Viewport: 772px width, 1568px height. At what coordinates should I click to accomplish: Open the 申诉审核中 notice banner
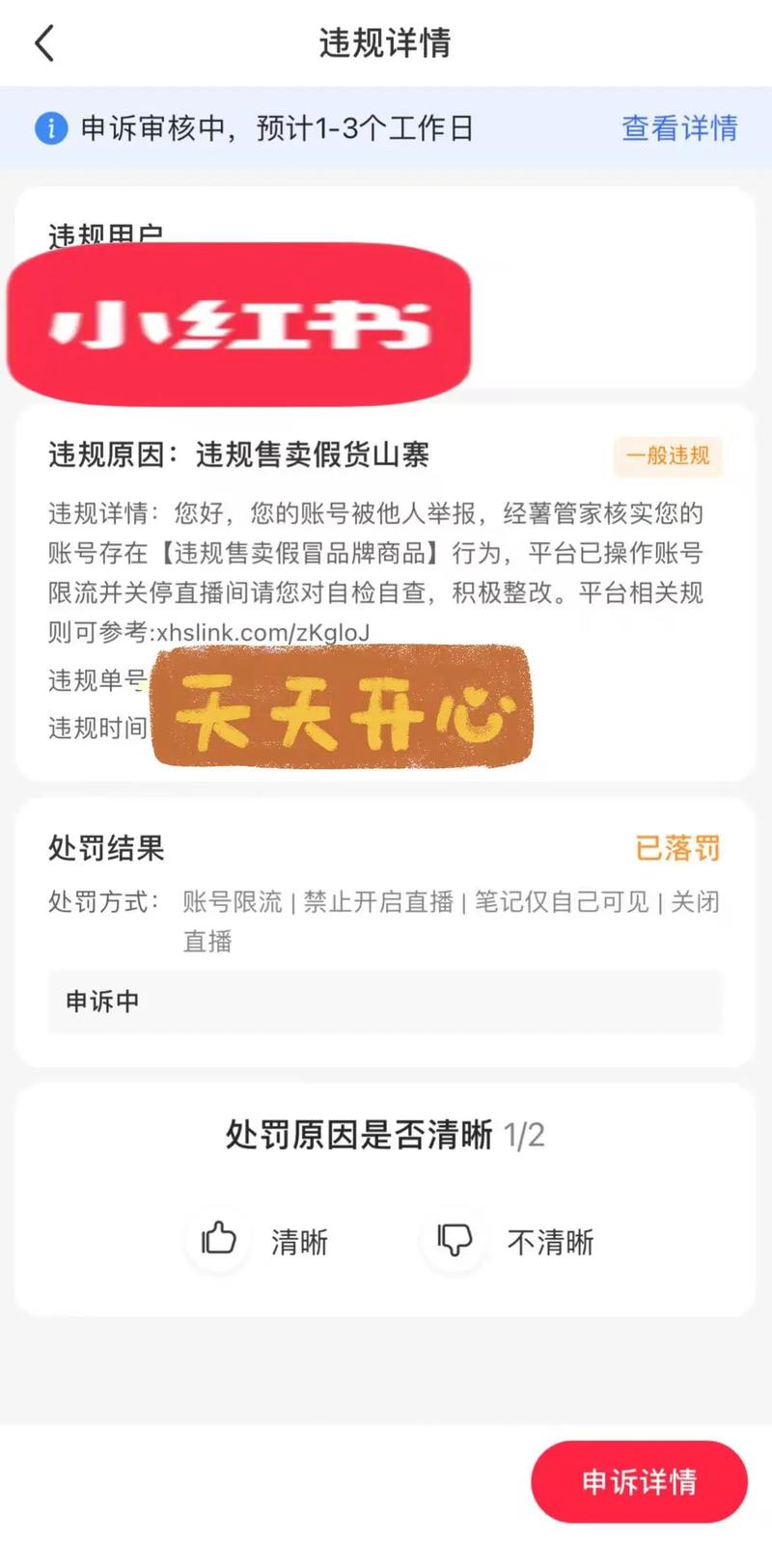[276, 127]
